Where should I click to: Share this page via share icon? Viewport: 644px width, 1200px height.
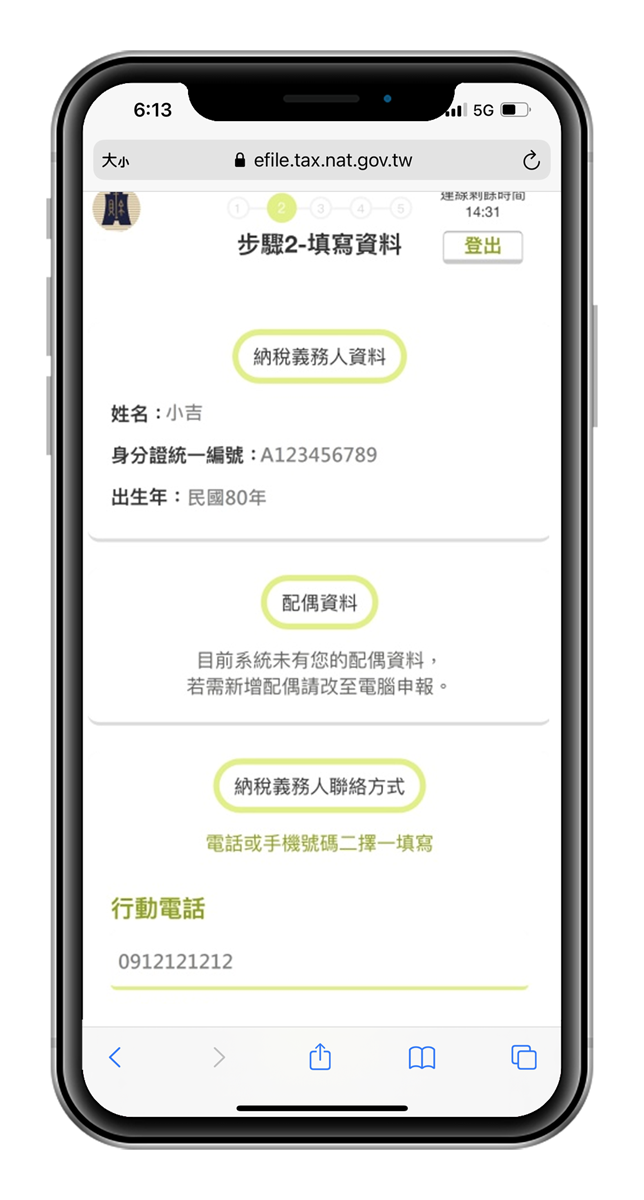(x=320, y=1057)
